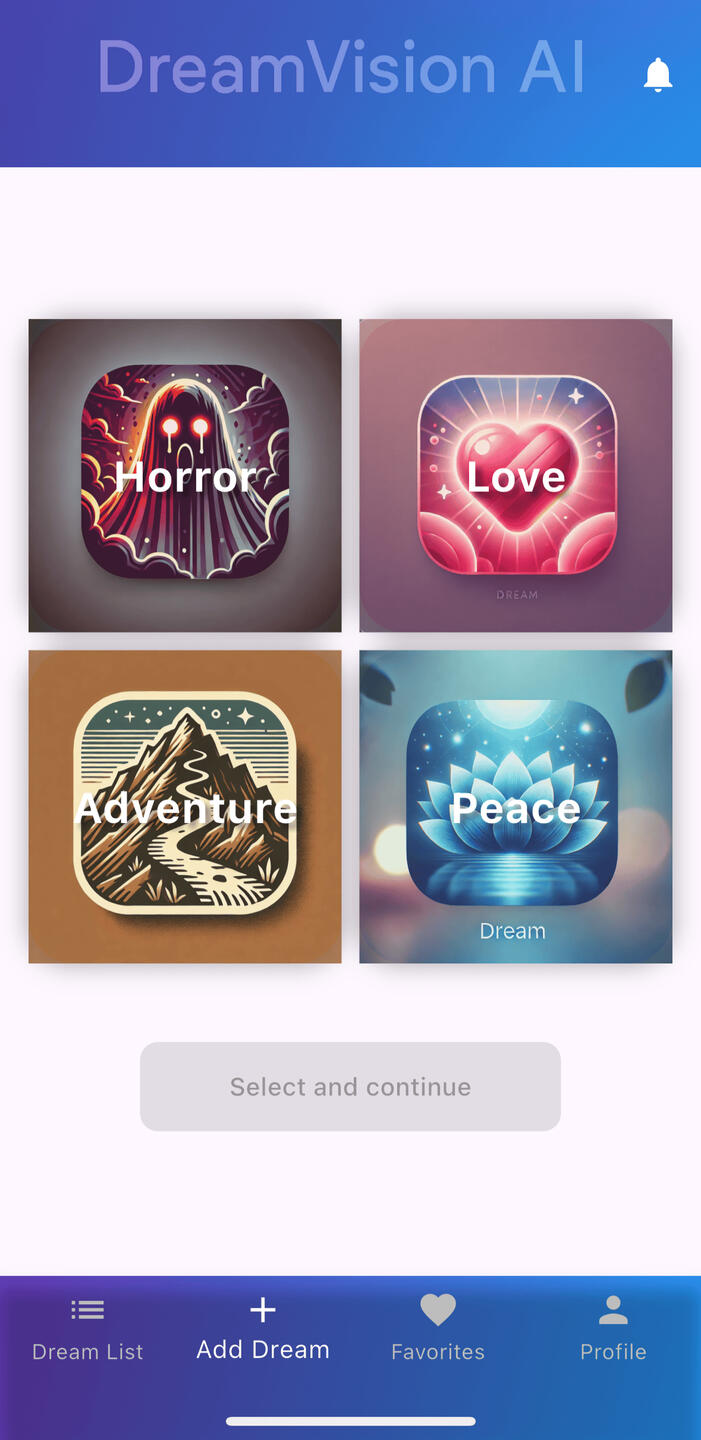701x1440 pixels.
Task: Pick the Adventure dream card
Action: pos(185,806)
